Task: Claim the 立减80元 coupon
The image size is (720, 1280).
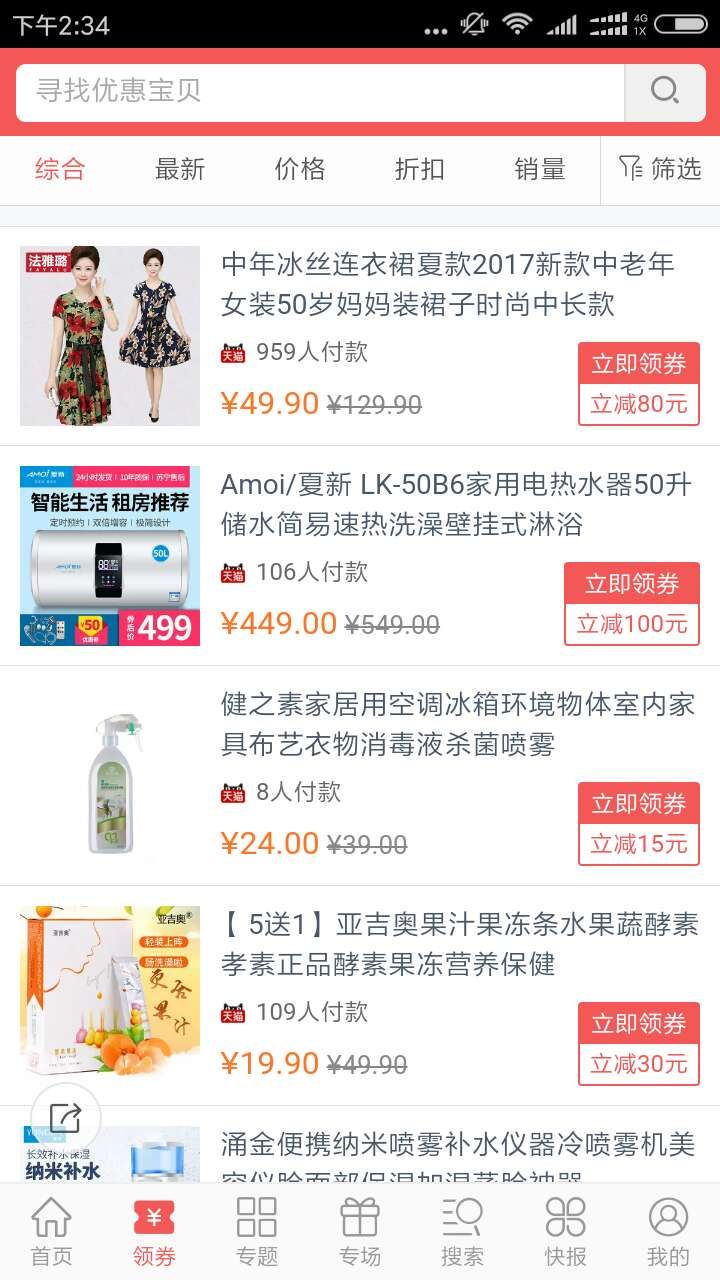Action: click(x=638, y=384)
